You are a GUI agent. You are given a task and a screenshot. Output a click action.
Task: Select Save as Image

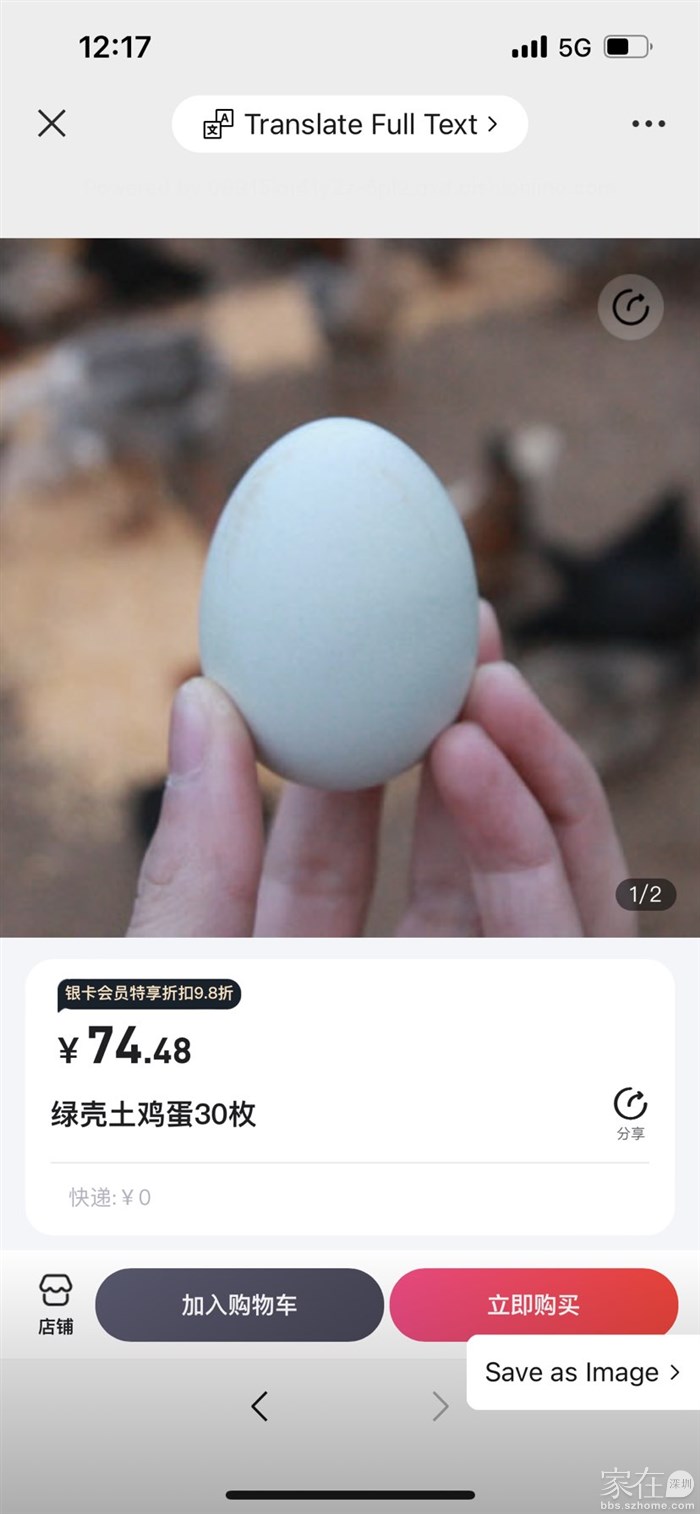pos(582,1373)
